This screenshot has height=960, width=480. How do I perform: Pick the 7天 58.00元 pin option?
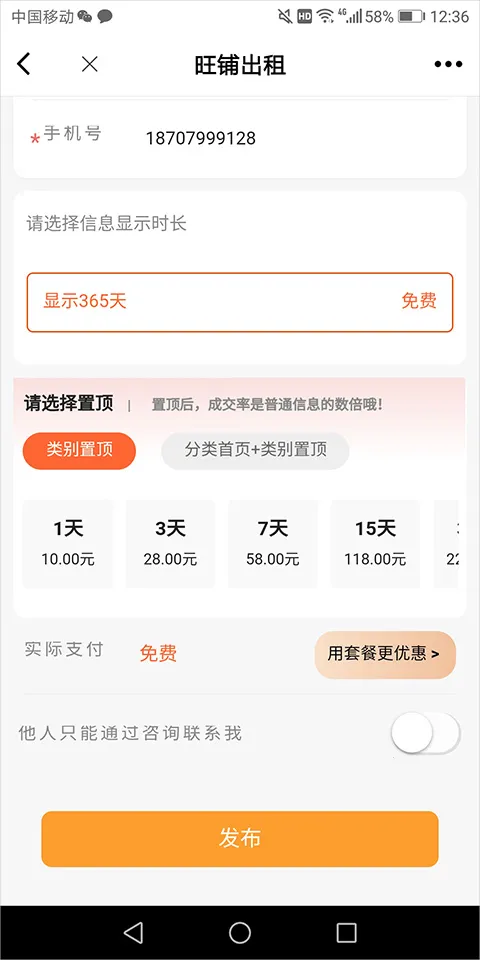272,544
